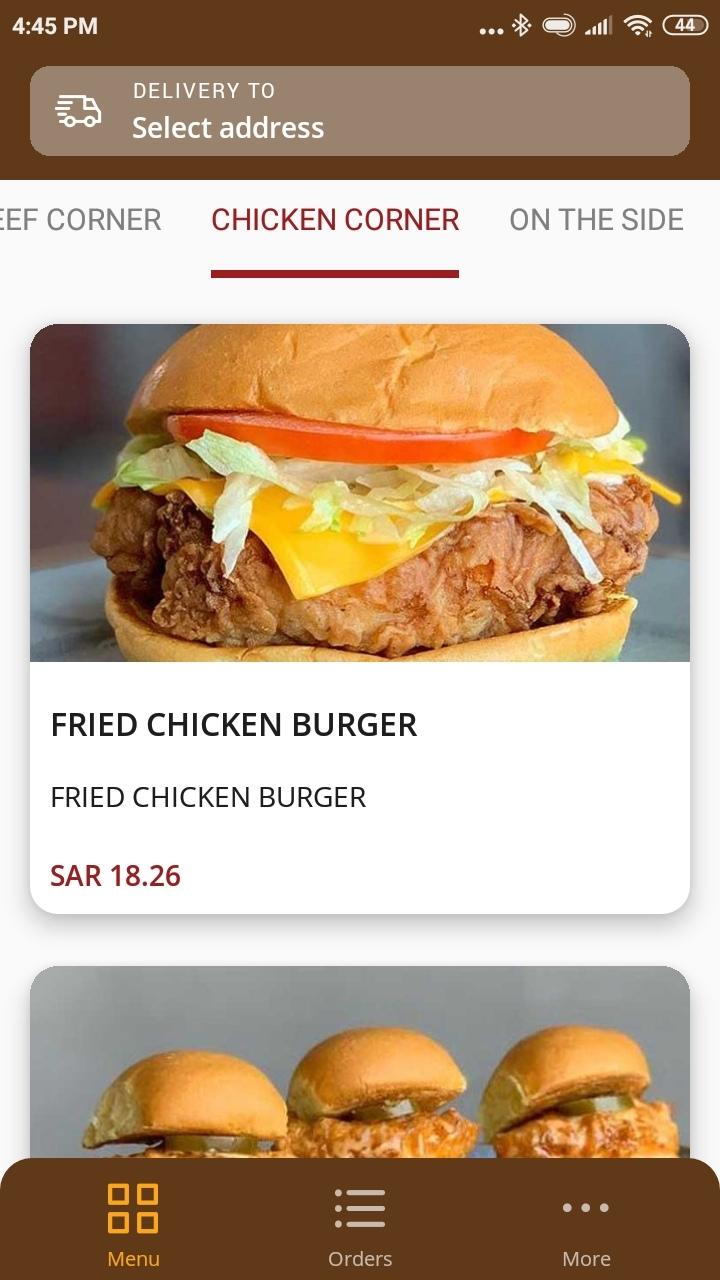Select a delivery address
The height and width of the screenshot is (1280, 720).
360,111
